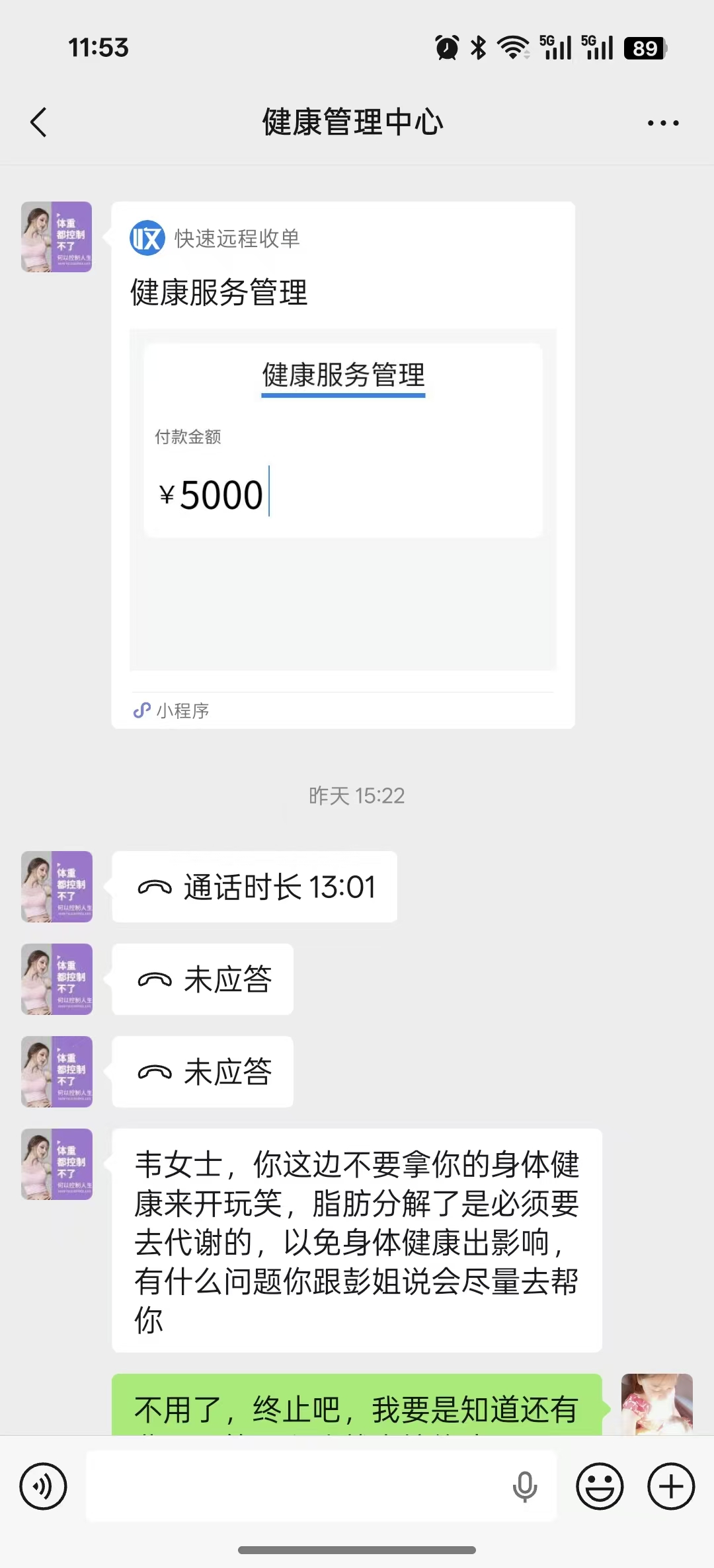This screenshot has width=714, height=1568.
Task: Open the 快速远程收单 mini program icon
Action: [147, 240]
